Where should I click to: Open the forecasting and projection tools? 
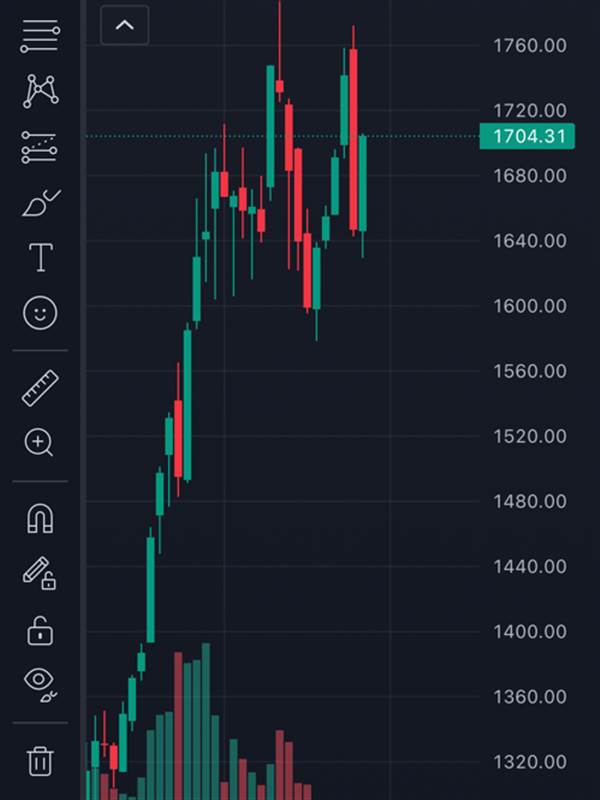40,149
